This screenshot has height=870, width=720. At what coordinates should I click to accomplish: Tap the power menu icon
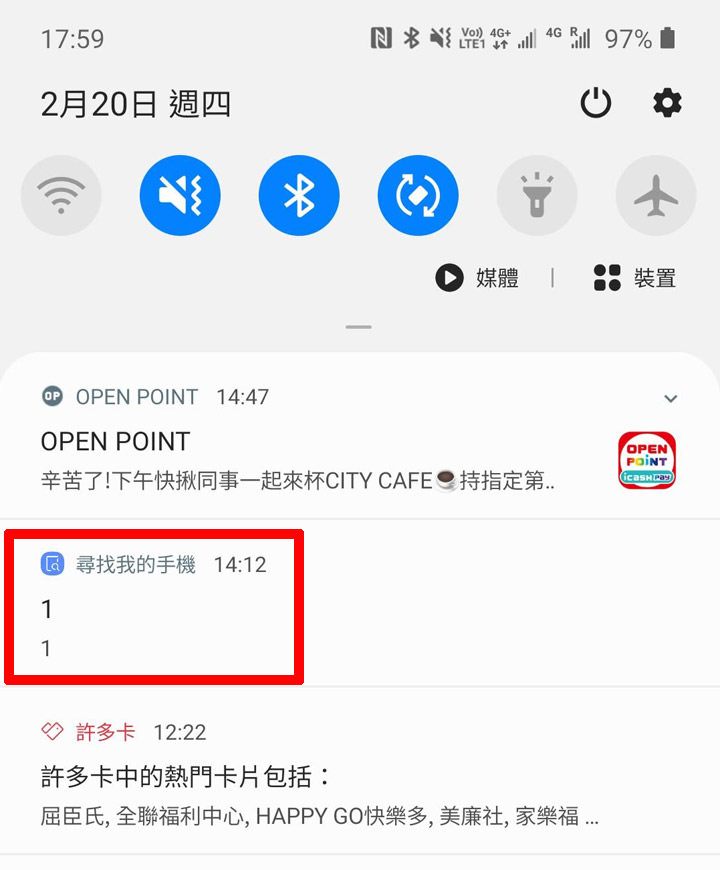click(596, 103)
